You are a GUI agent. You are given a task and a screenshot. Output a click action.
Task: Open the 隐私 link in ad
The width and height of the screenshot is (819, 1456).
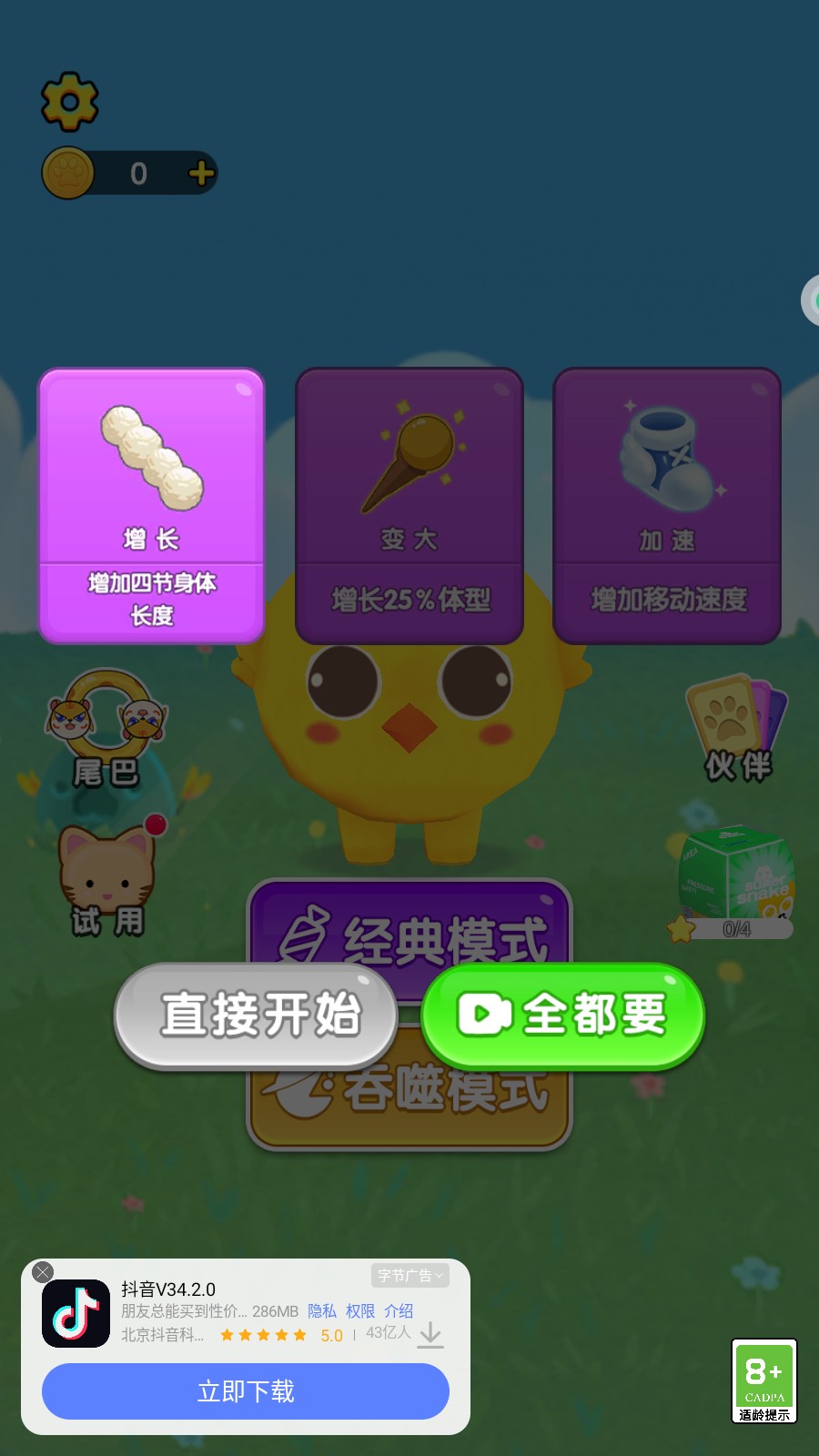point(322,1310)
